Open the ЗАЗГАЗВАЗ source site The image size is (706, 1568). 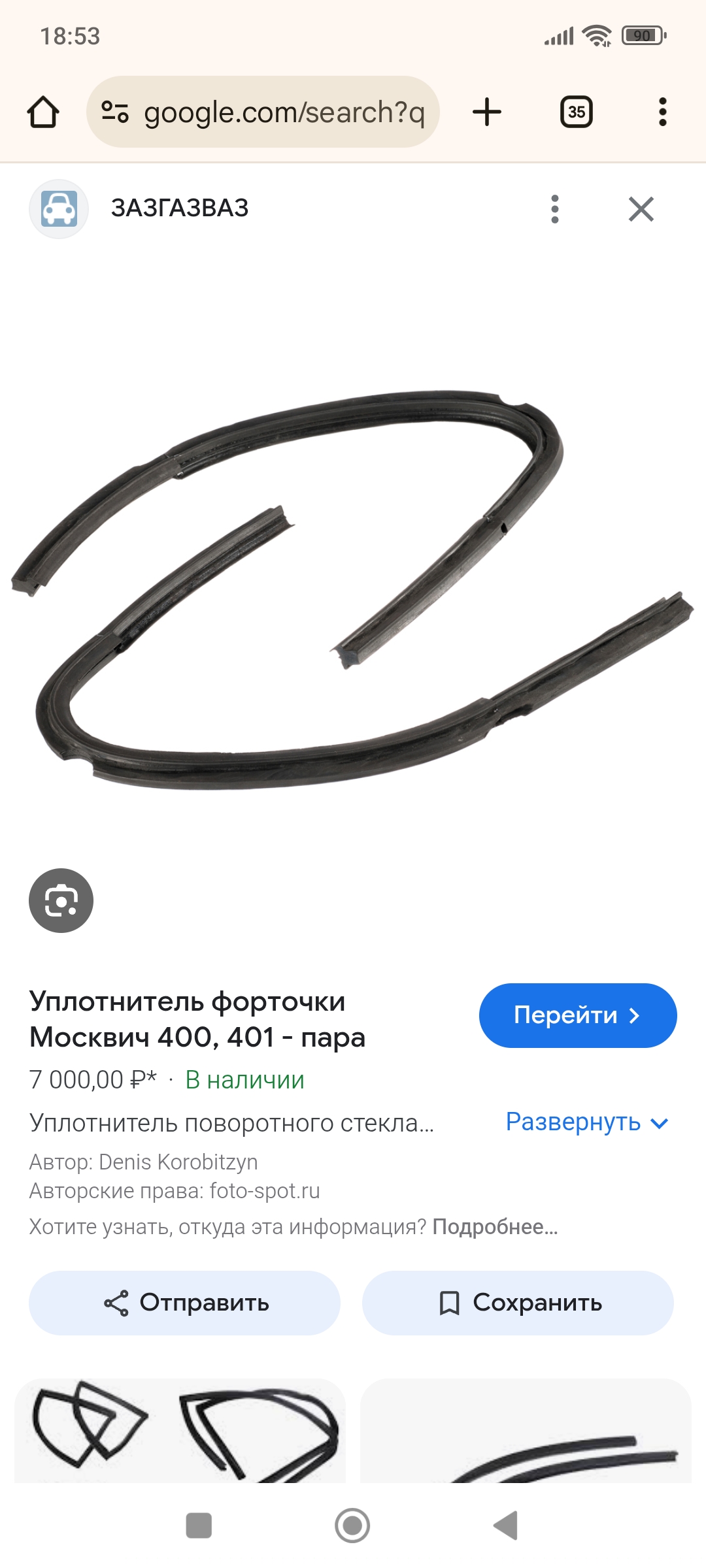click(x=179, y=208)
